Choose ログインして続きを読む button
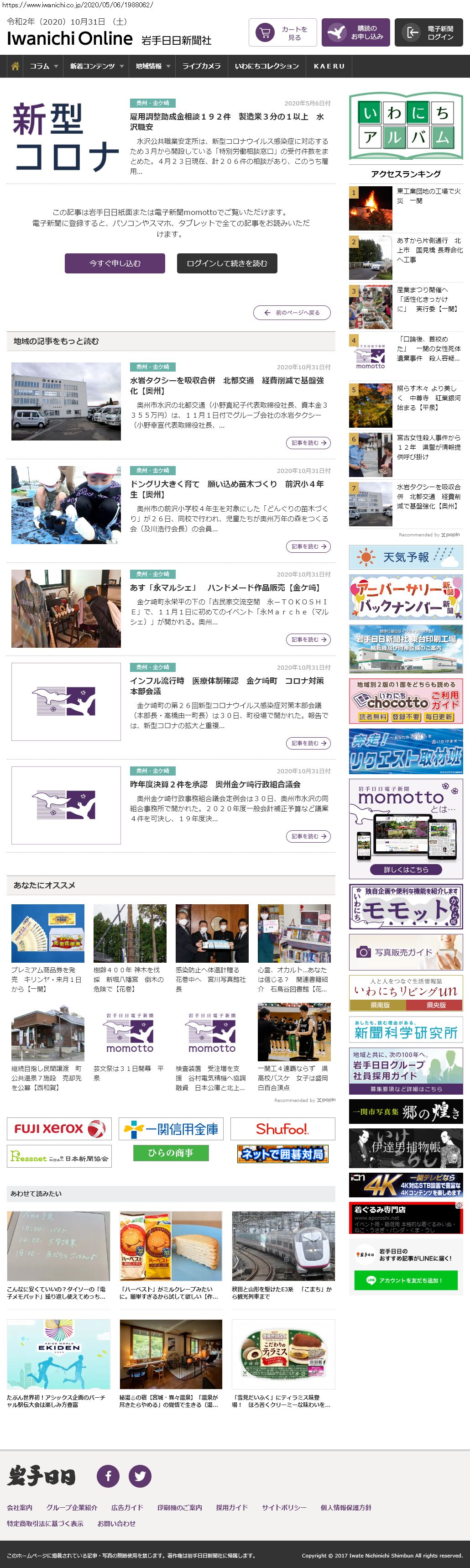This screenshot has width=470, height=1568. (226, 263)
